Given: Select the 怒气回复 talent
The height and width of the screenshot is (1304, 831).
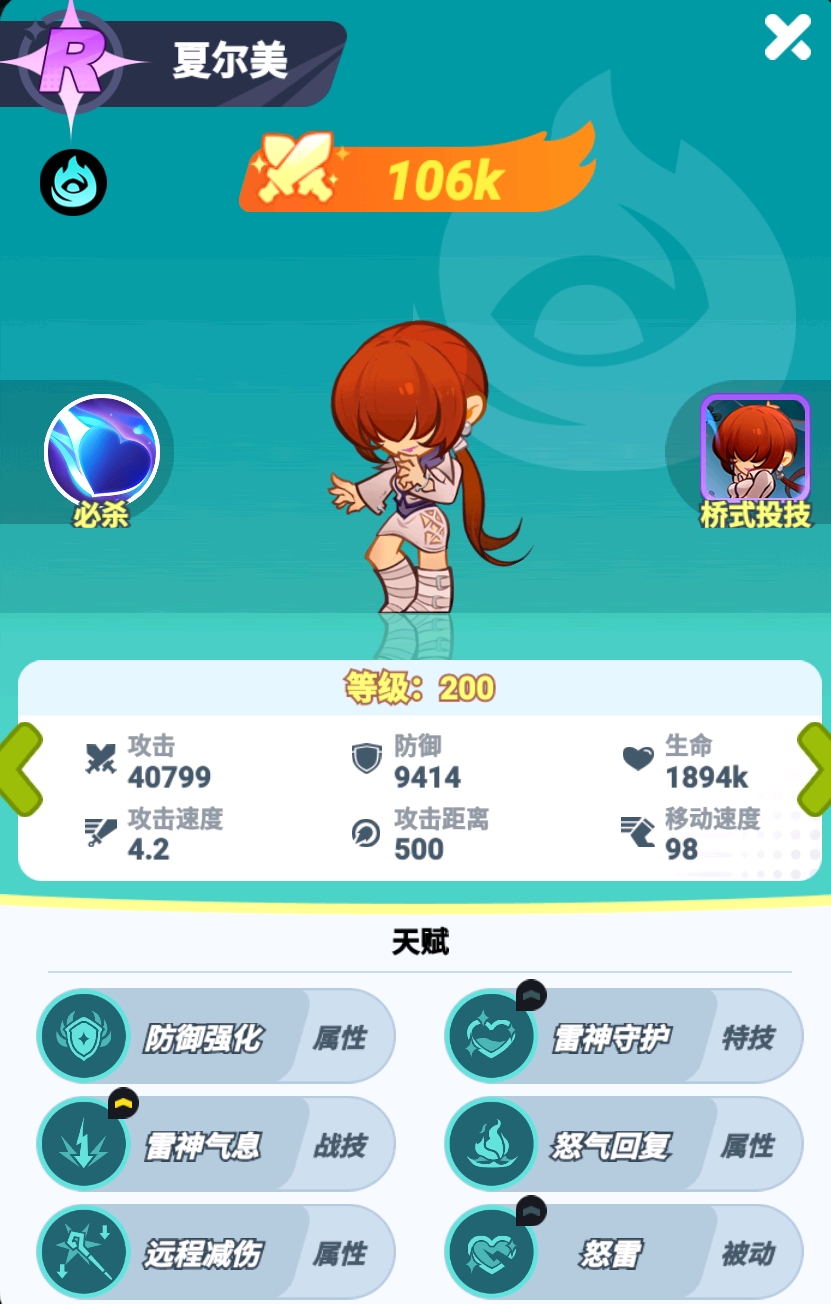Looking at the screenshot, I should pyautogui.click(x=624, y=1144).
